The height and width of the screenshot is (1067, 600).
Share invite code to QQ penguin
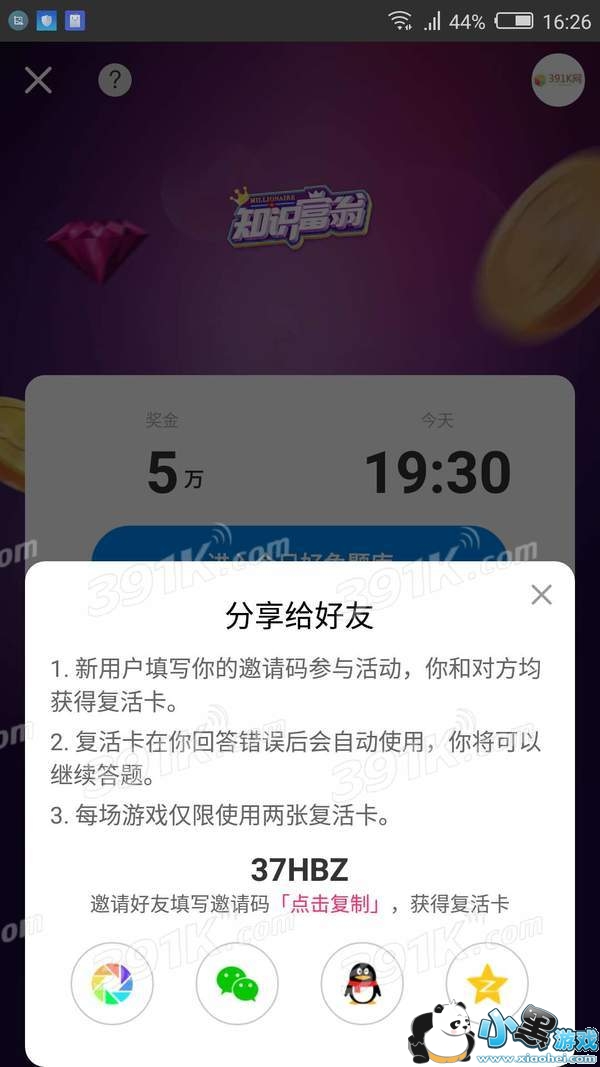[362, 983]
